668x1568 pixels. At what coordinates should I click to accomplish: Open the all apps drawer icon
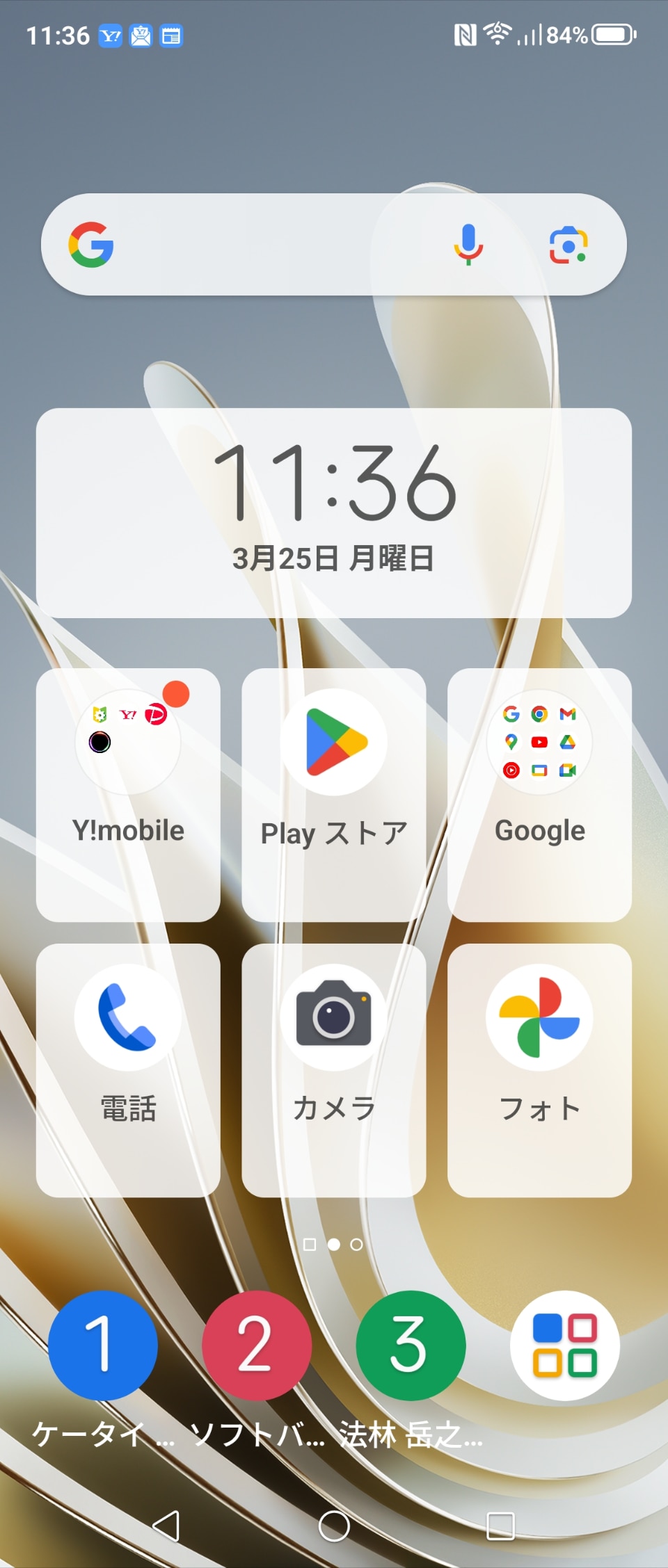(x=564, y=1345)
